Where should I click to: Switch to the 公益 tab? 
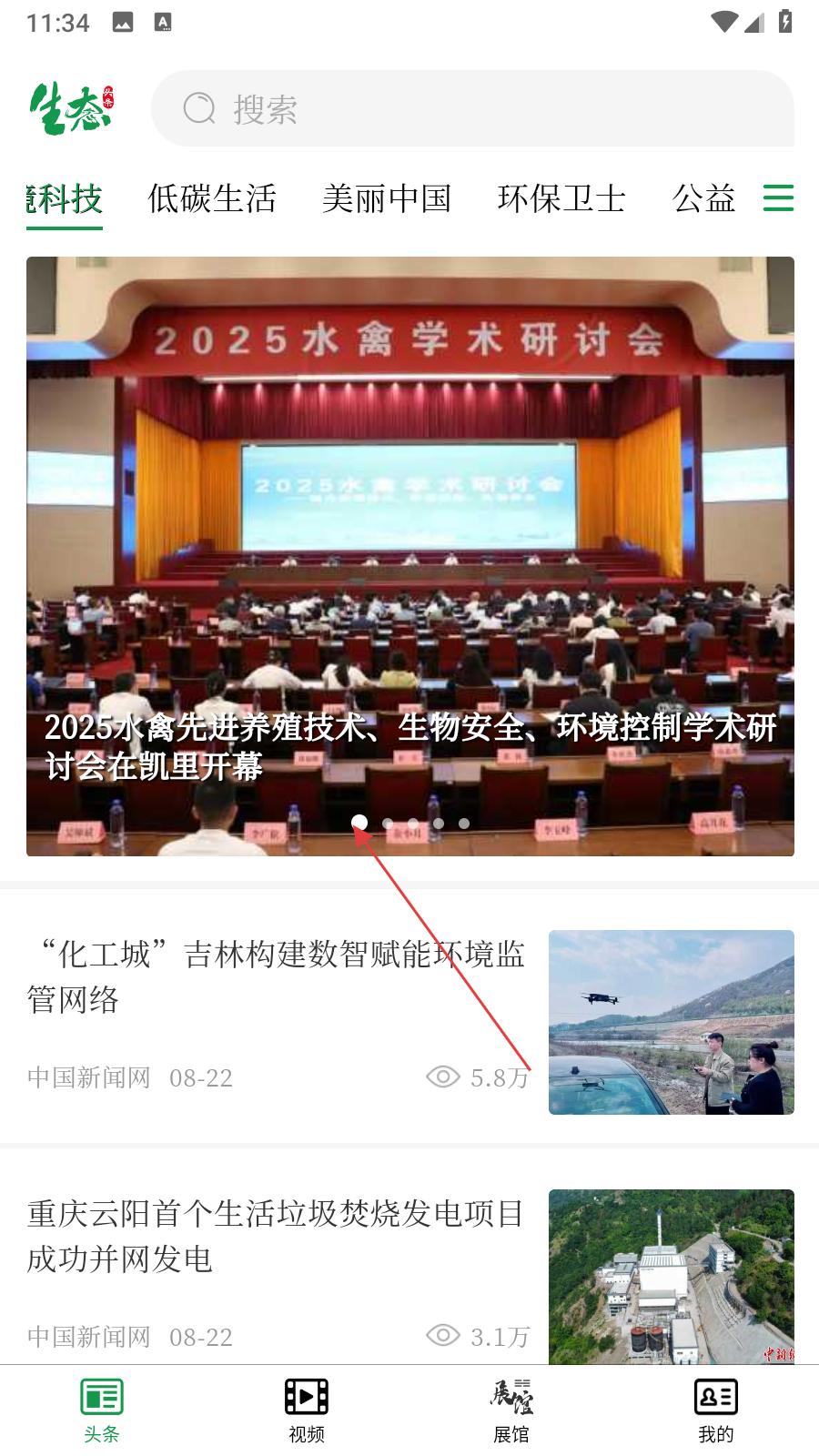(703, 198)
